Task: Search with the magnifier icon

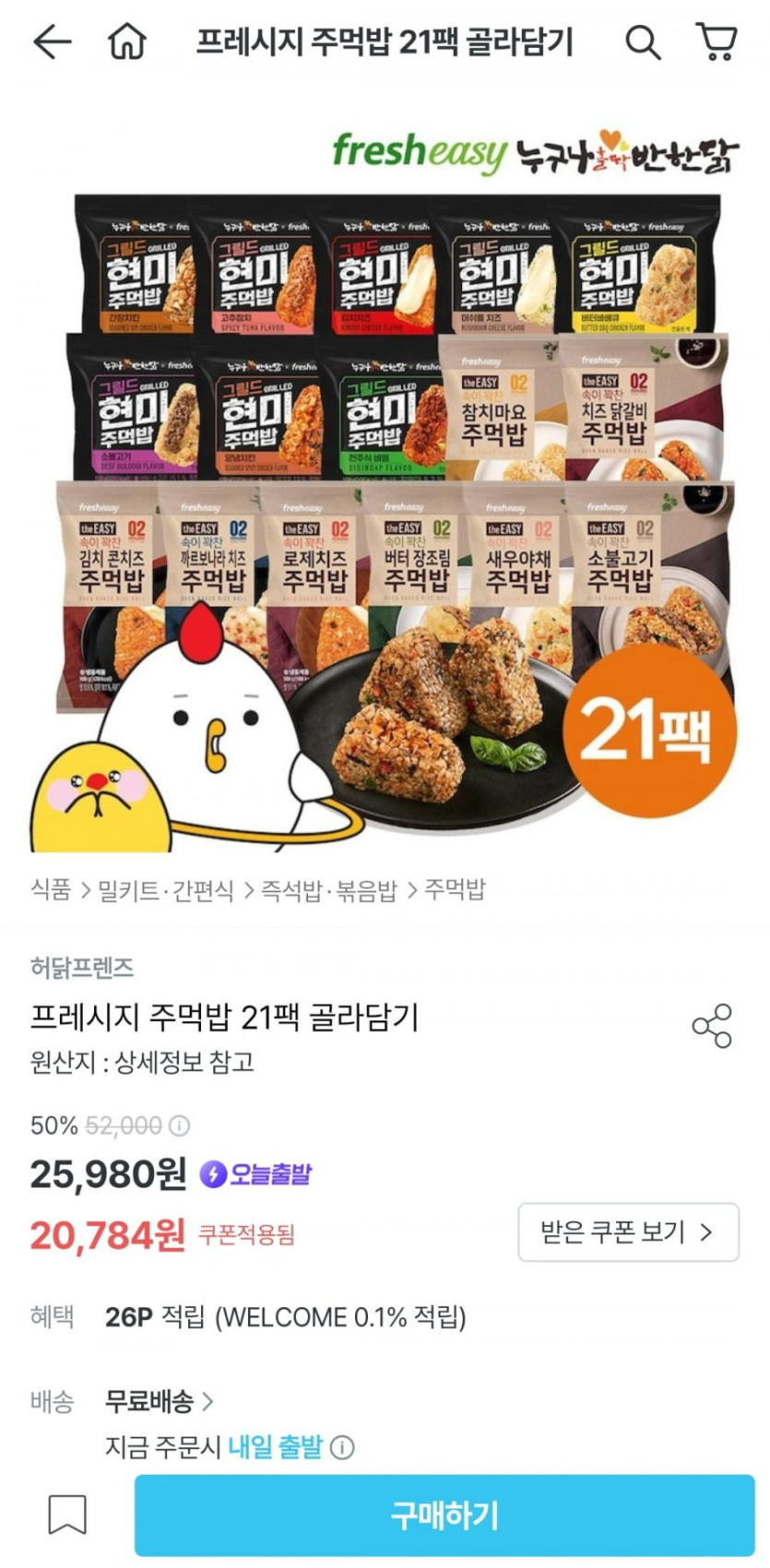Action: click(x=642, y=42)
